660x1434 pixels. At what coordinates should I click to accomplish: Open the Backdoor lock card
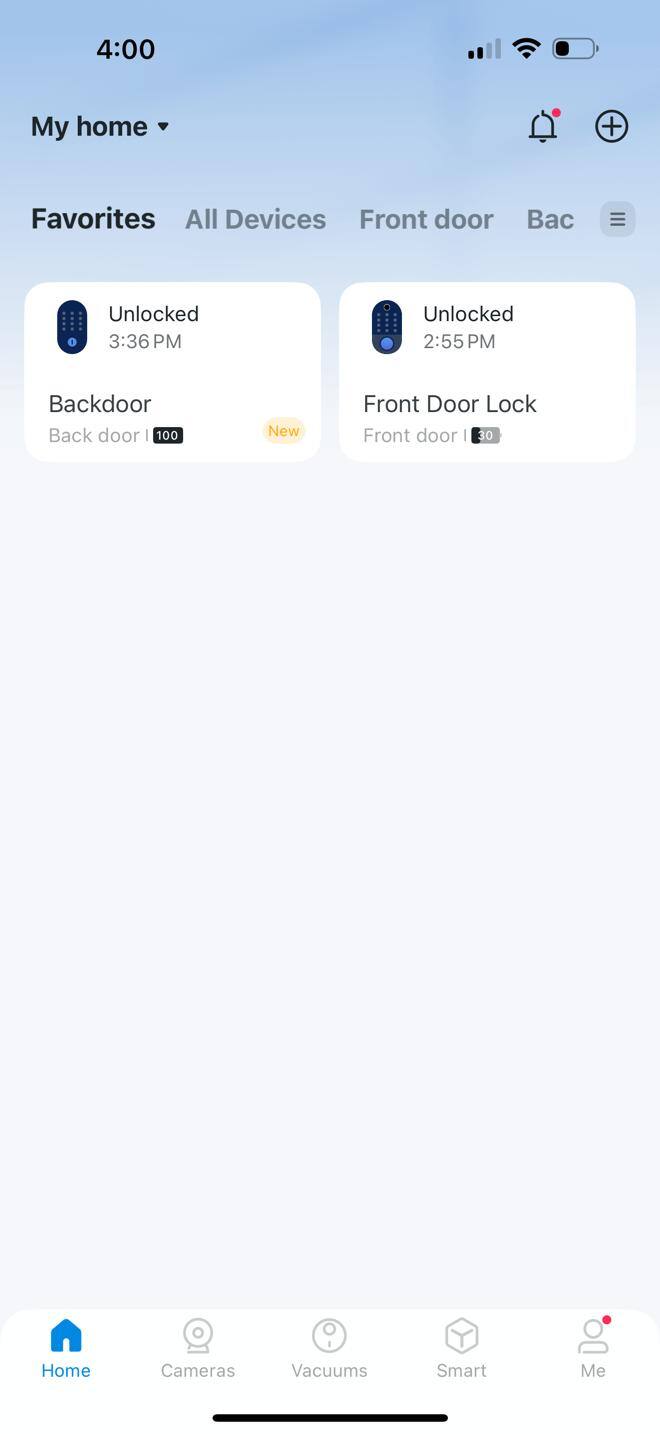172,372
